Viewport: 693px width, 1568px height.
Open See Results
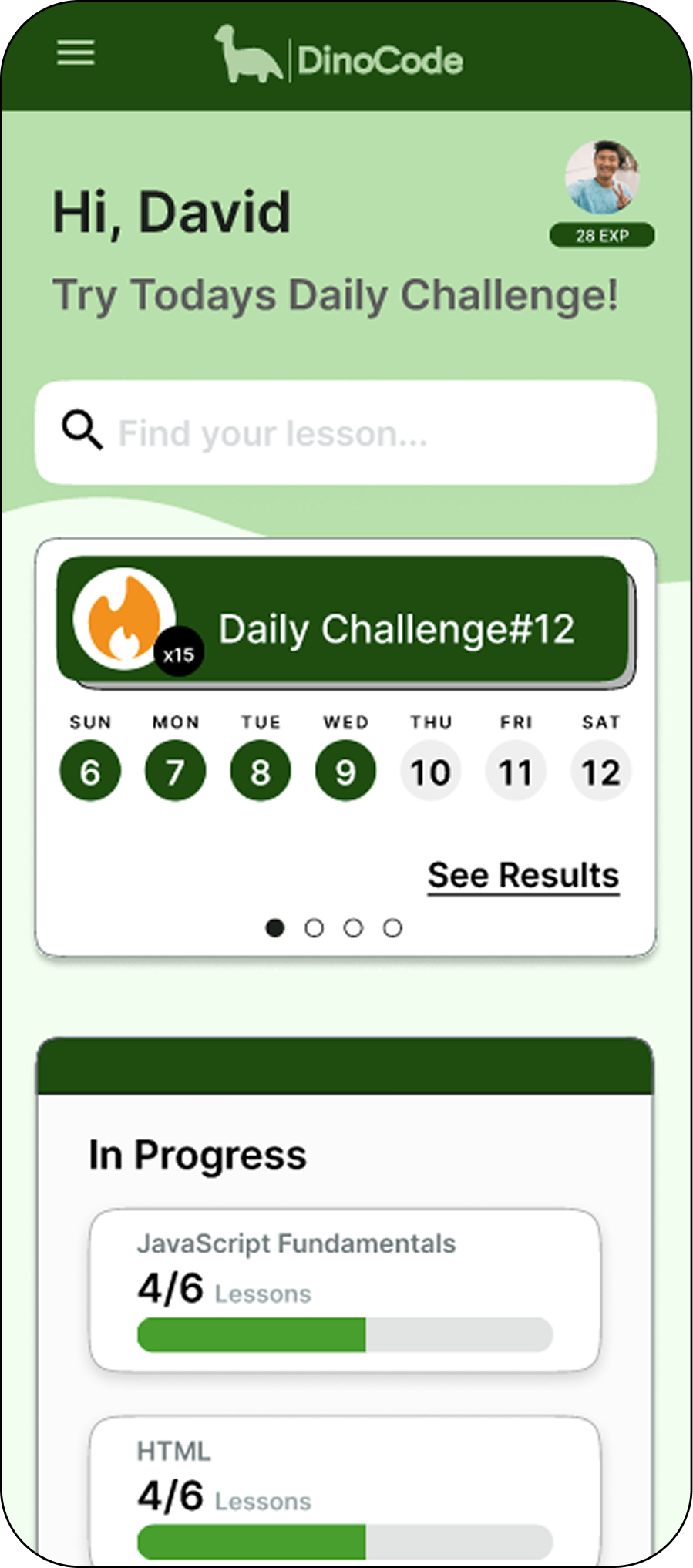click(523, 874)
